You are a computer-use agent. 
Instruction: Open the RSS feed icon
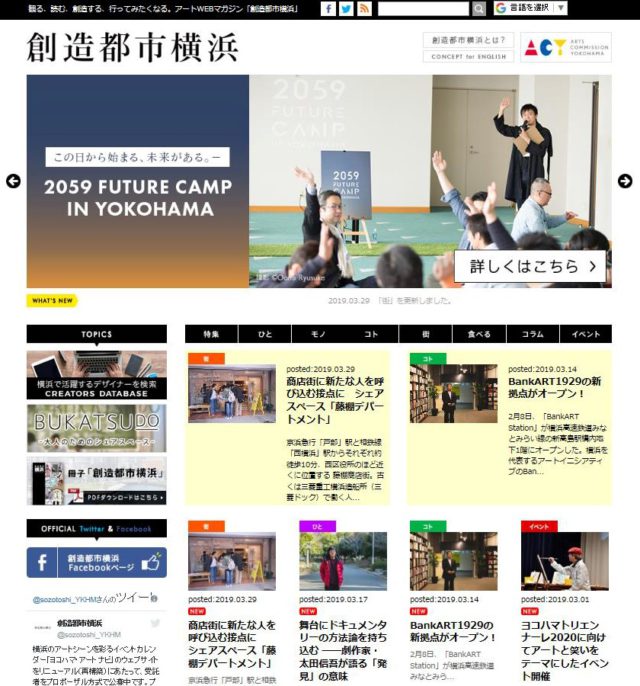(x=364, y=8)
